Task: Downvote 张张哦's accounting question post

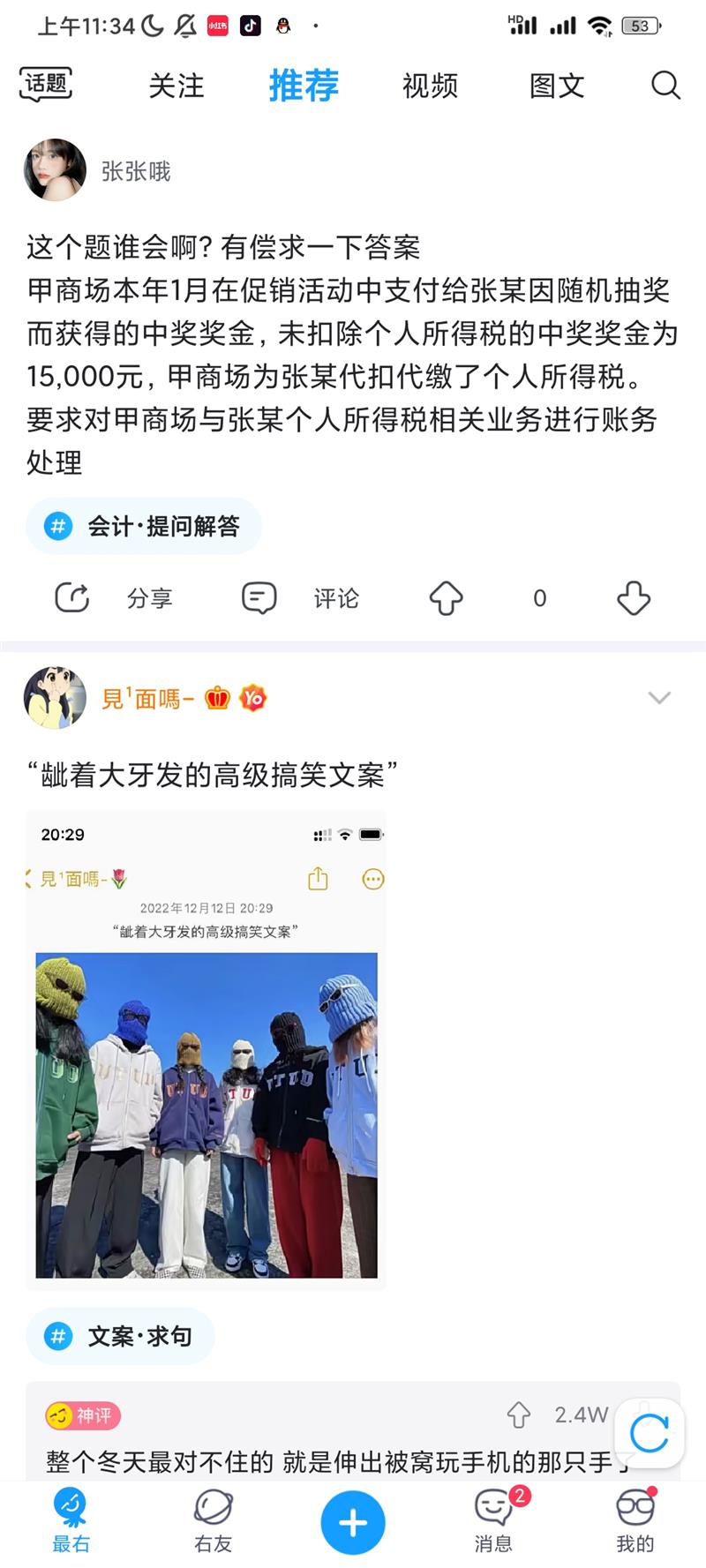Action: [x=633, y=598]
